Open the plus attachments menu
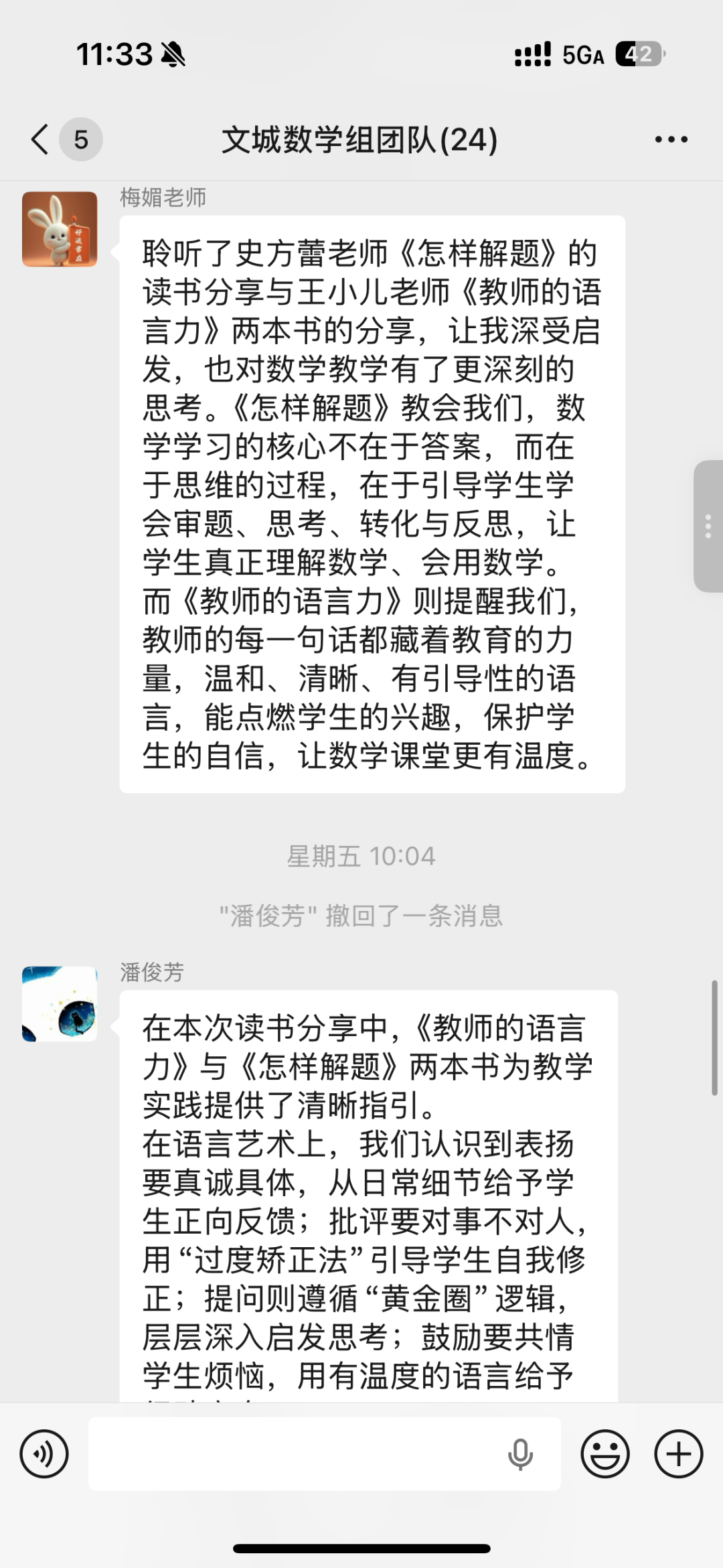Image resolution: width=723 pixels, height=1568 pixels. [678, 1454]
